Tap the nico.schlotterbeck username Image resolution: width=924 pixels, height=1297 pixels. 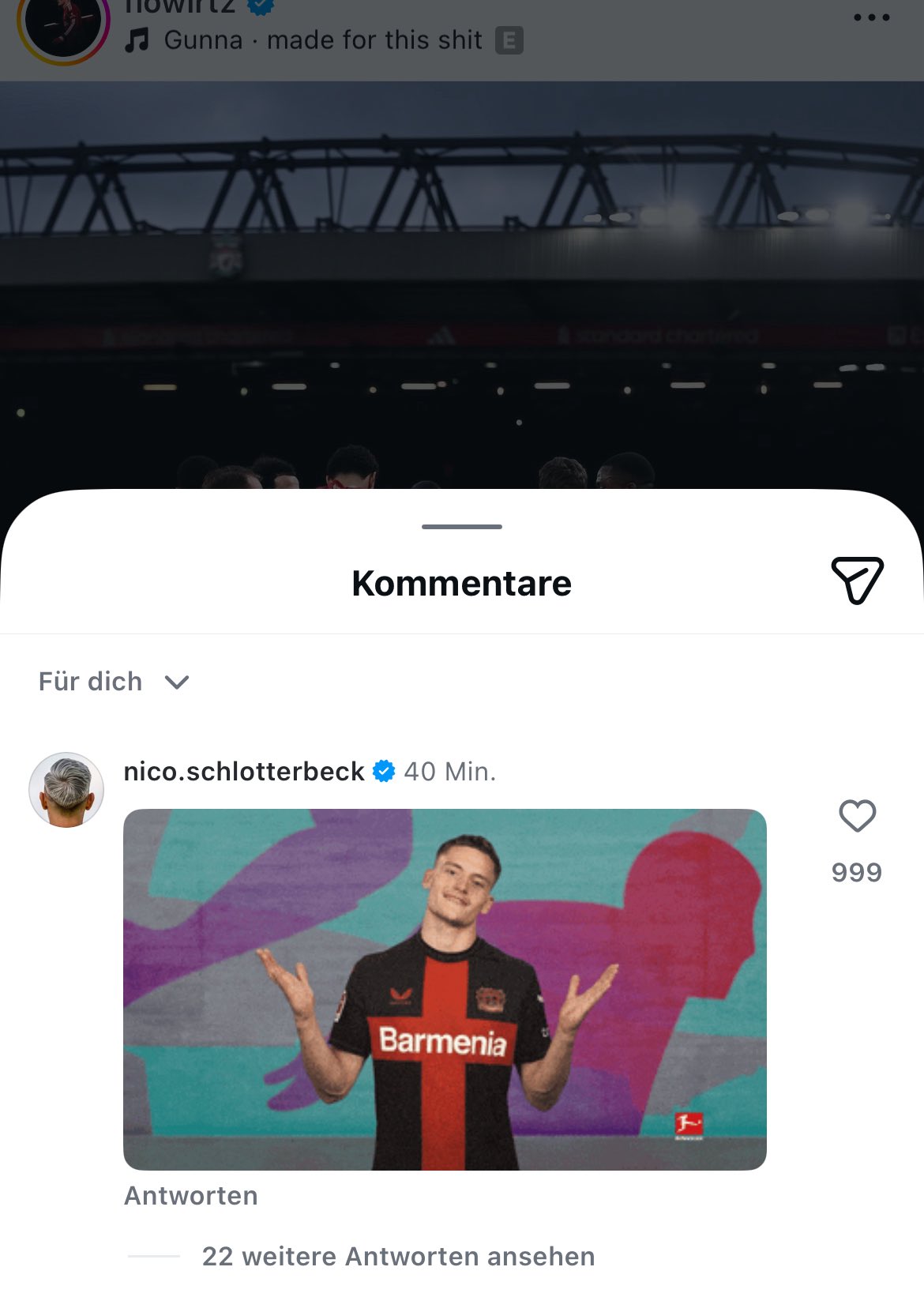coord(244,772)
